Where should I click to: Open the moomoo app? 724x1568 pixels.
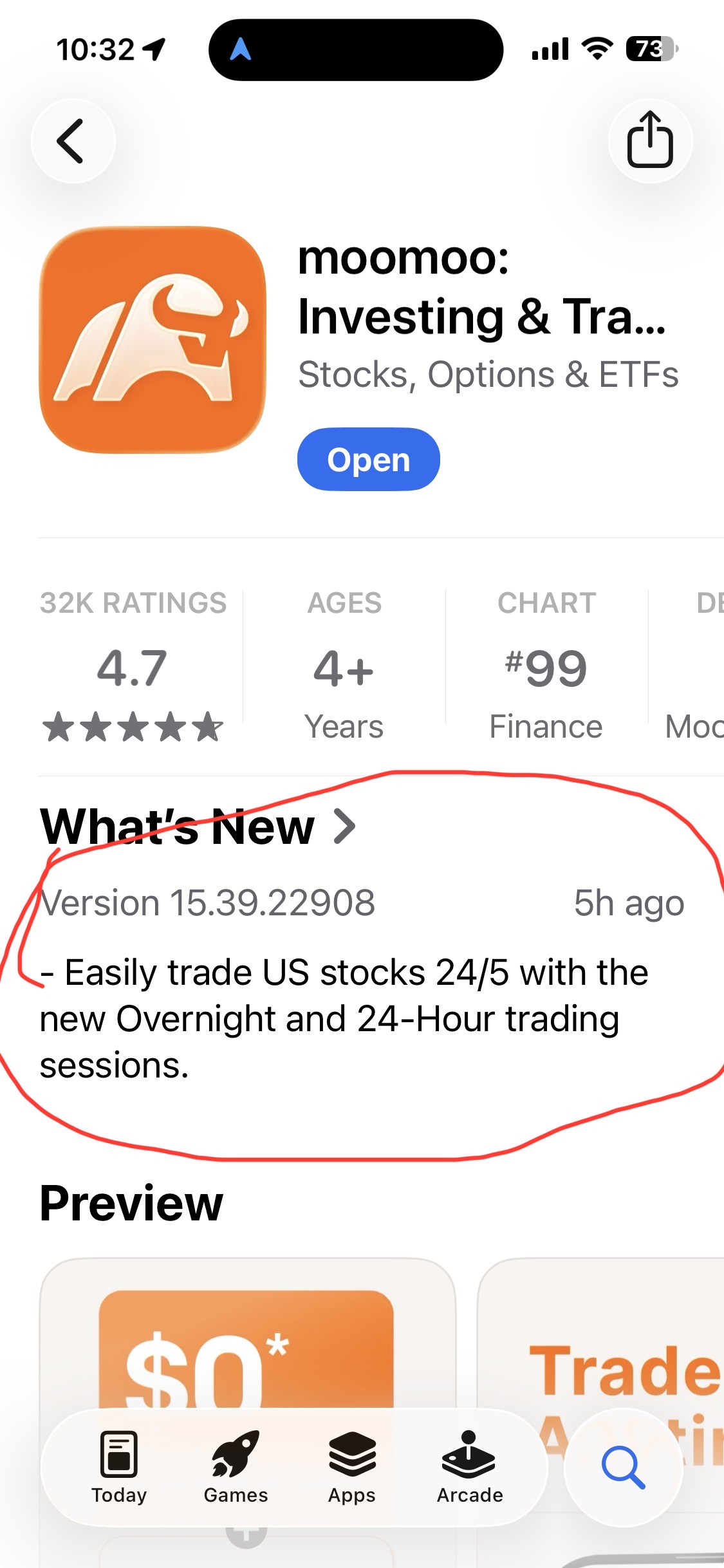368,460
